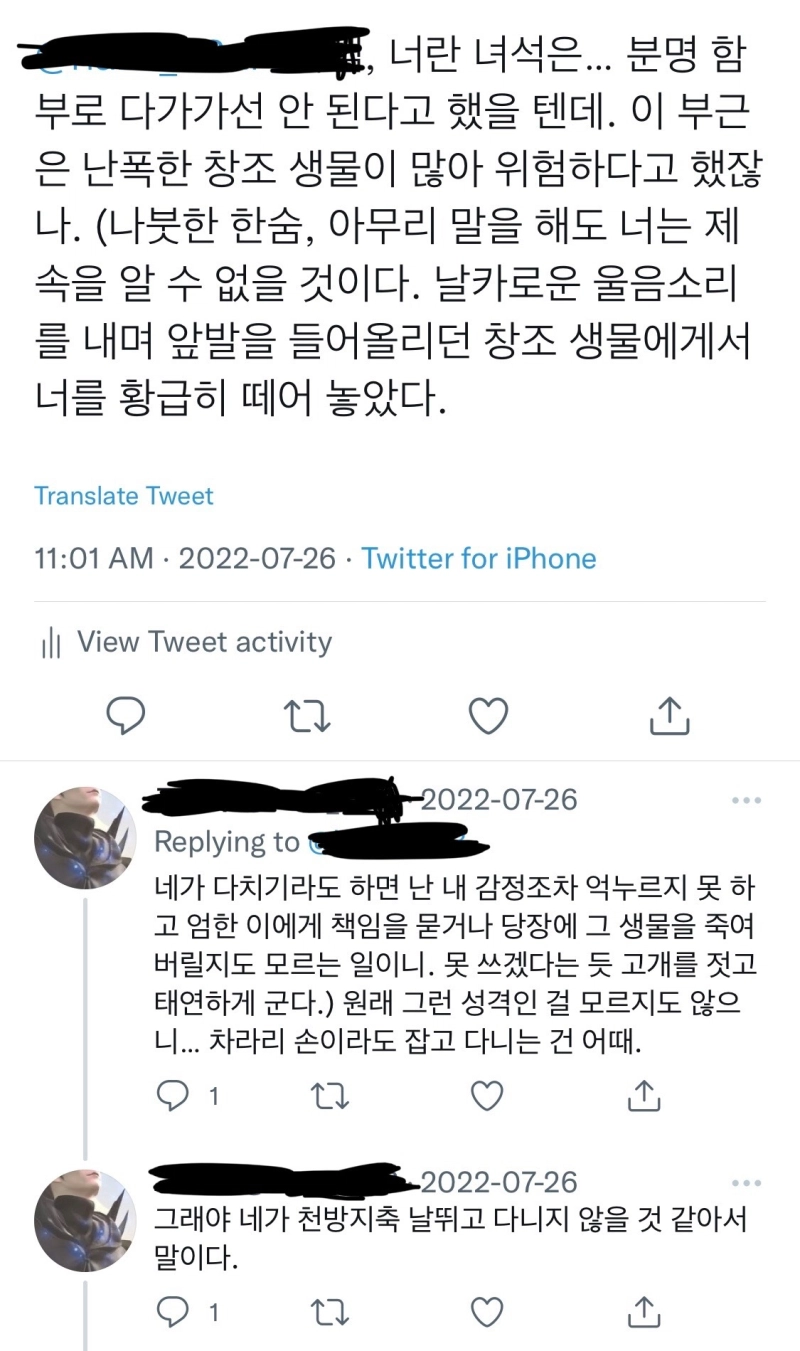
Task: Reply to the '그래야 네가' tweet
Action: click(175, 1311)
